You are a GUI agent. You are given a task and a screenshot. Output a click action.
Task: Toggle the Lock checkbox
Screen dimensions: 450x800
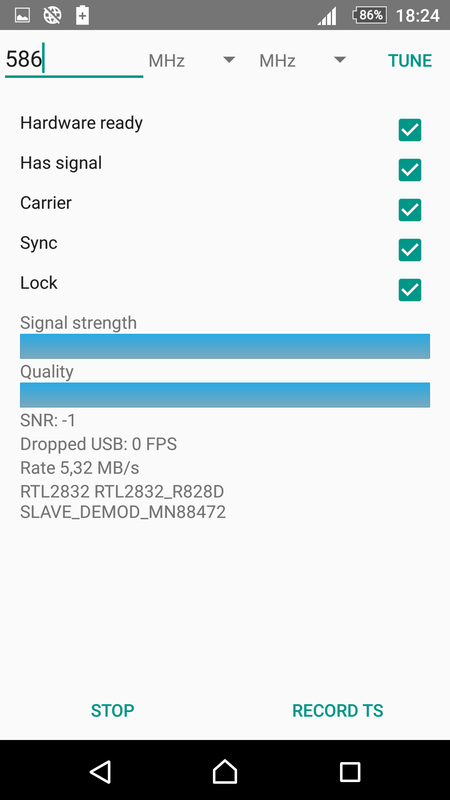(410, 290)
